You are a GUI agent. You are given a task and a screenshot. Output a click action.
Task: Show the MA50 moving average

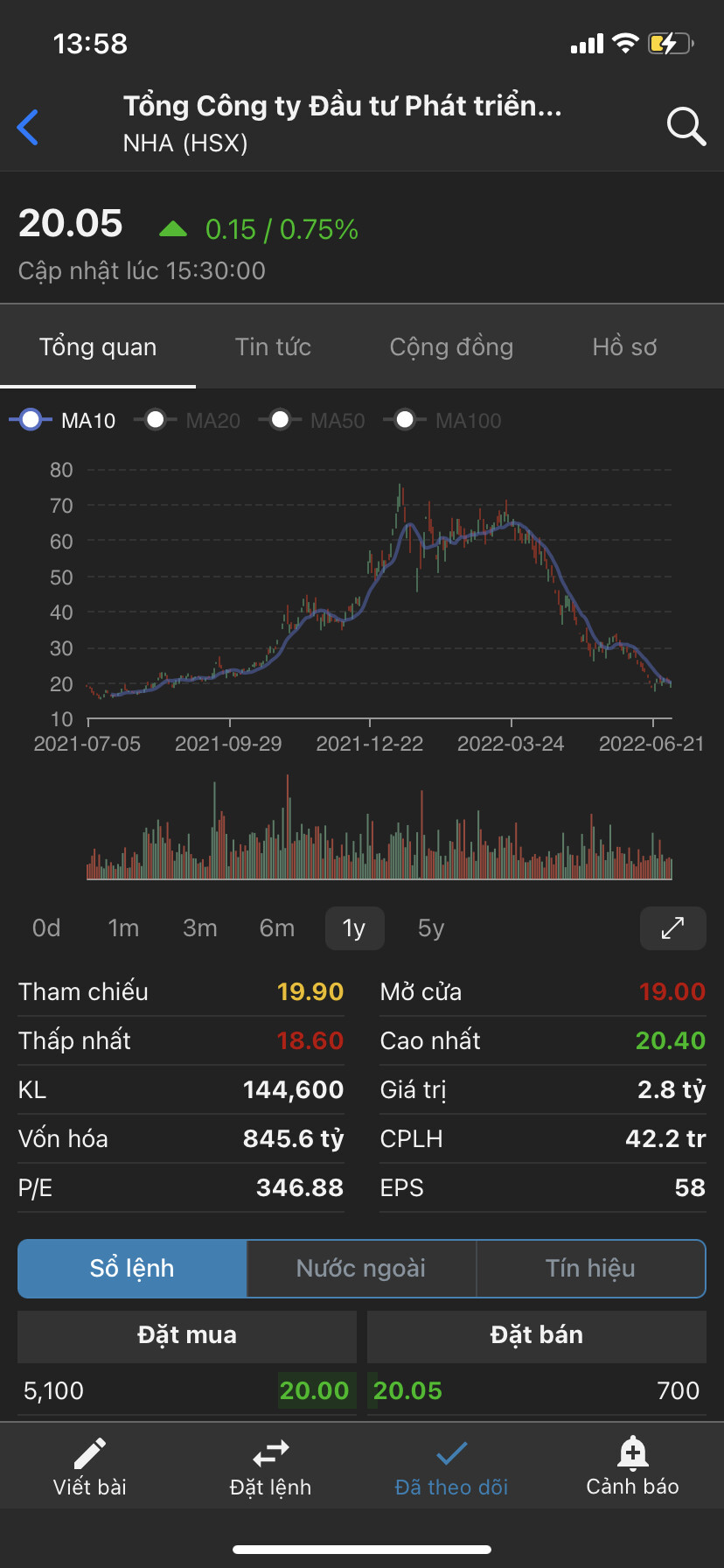(312, 421)
